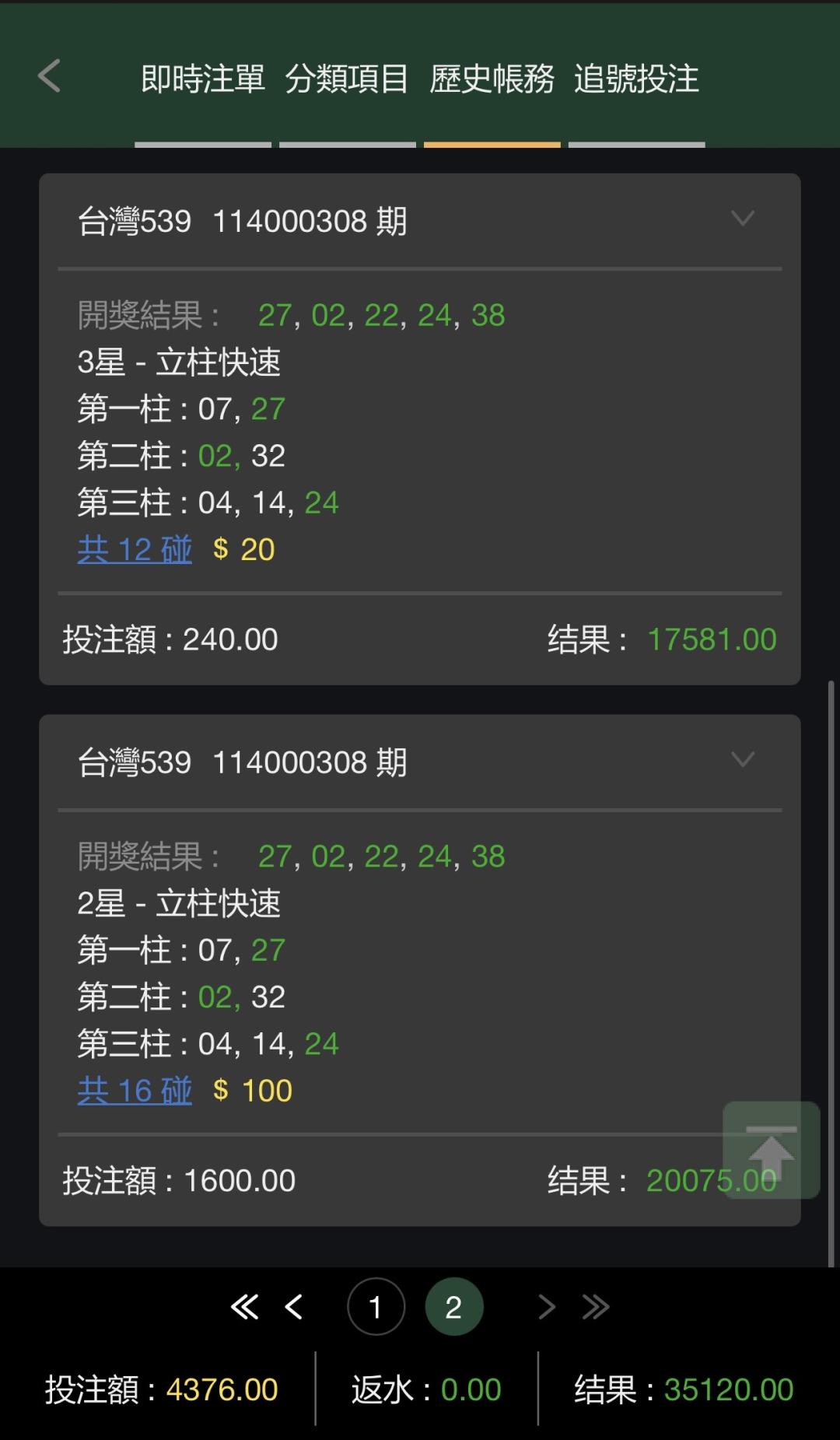Open the 追號投注 tab
The image size is (840, 1440).
[636, 79]
